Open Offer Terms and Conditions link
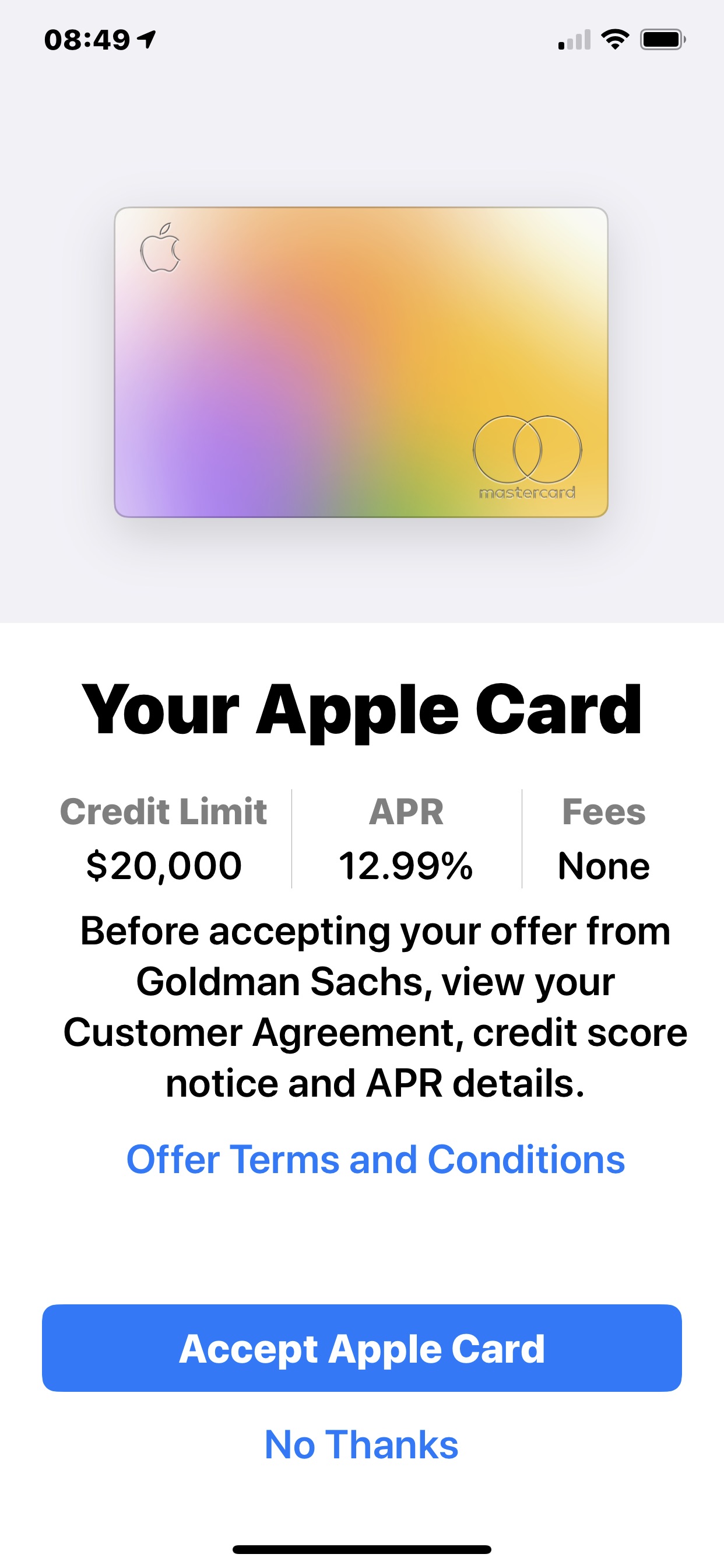 pos(375,1160)
